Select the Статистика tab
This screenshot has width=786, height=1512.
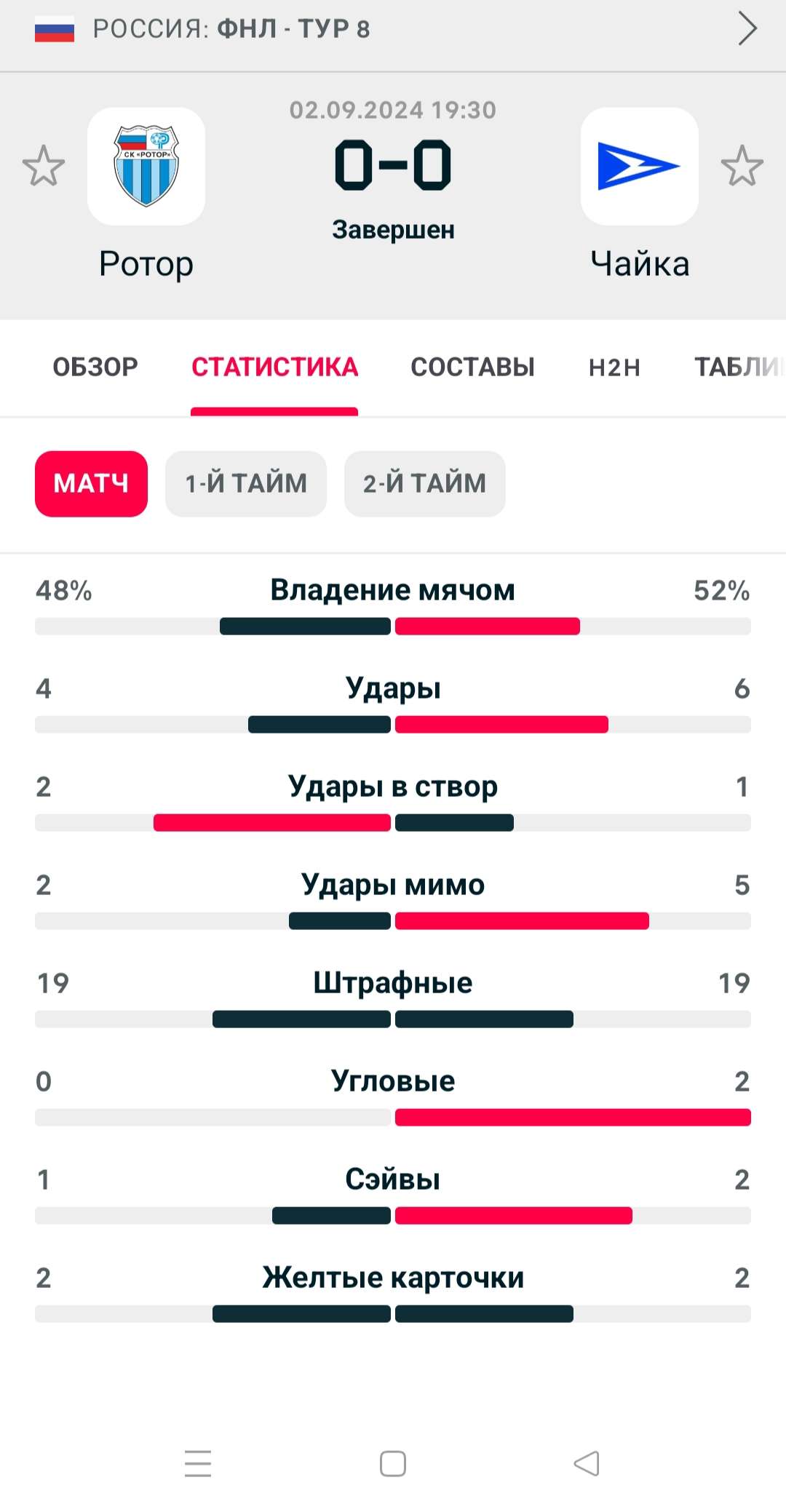pyautogui.click(x=274, y=367)
